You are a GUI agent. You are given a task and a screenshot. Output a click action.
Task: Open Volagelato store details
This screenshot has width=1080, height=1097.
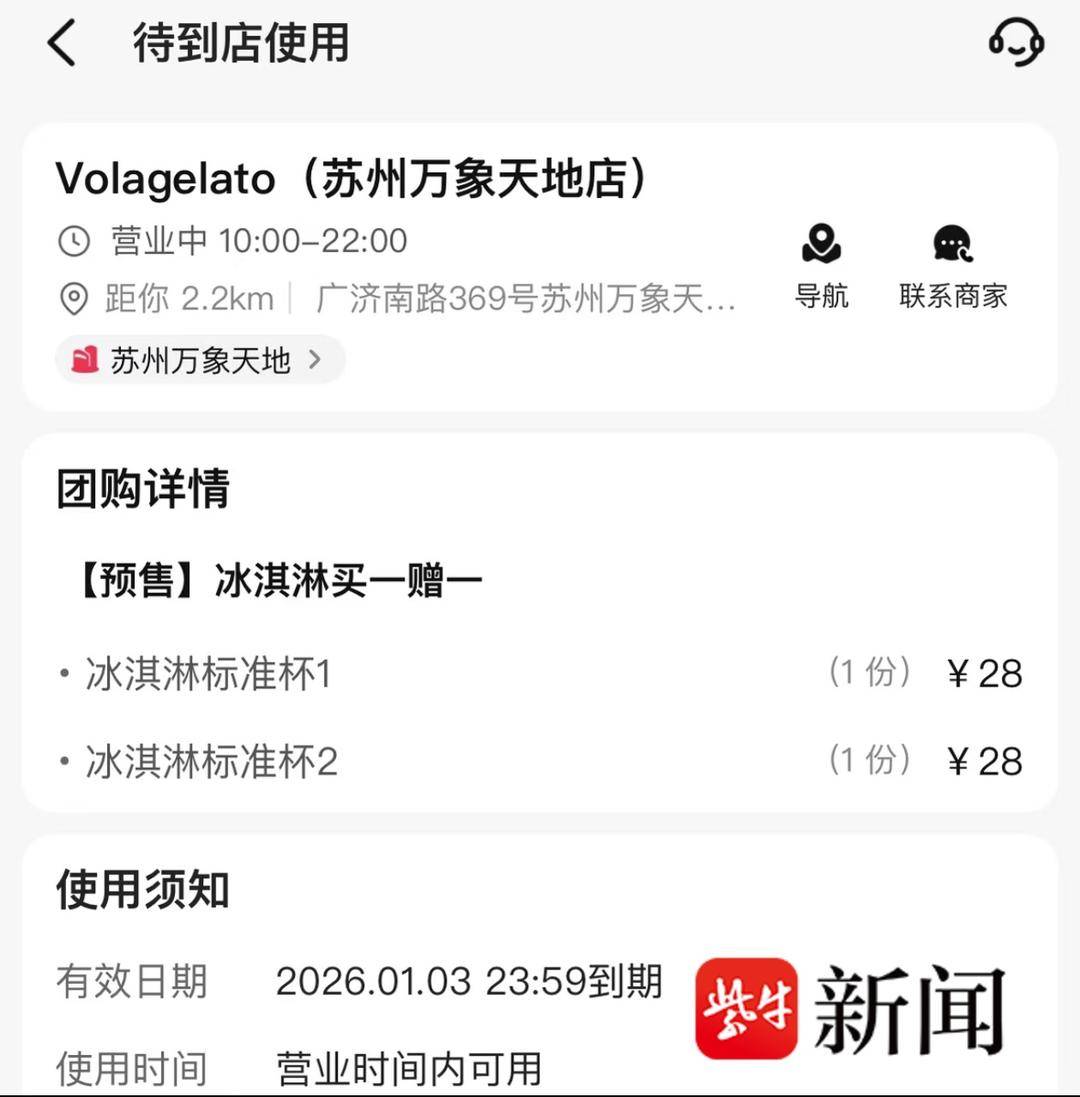[x=352, y=180]
